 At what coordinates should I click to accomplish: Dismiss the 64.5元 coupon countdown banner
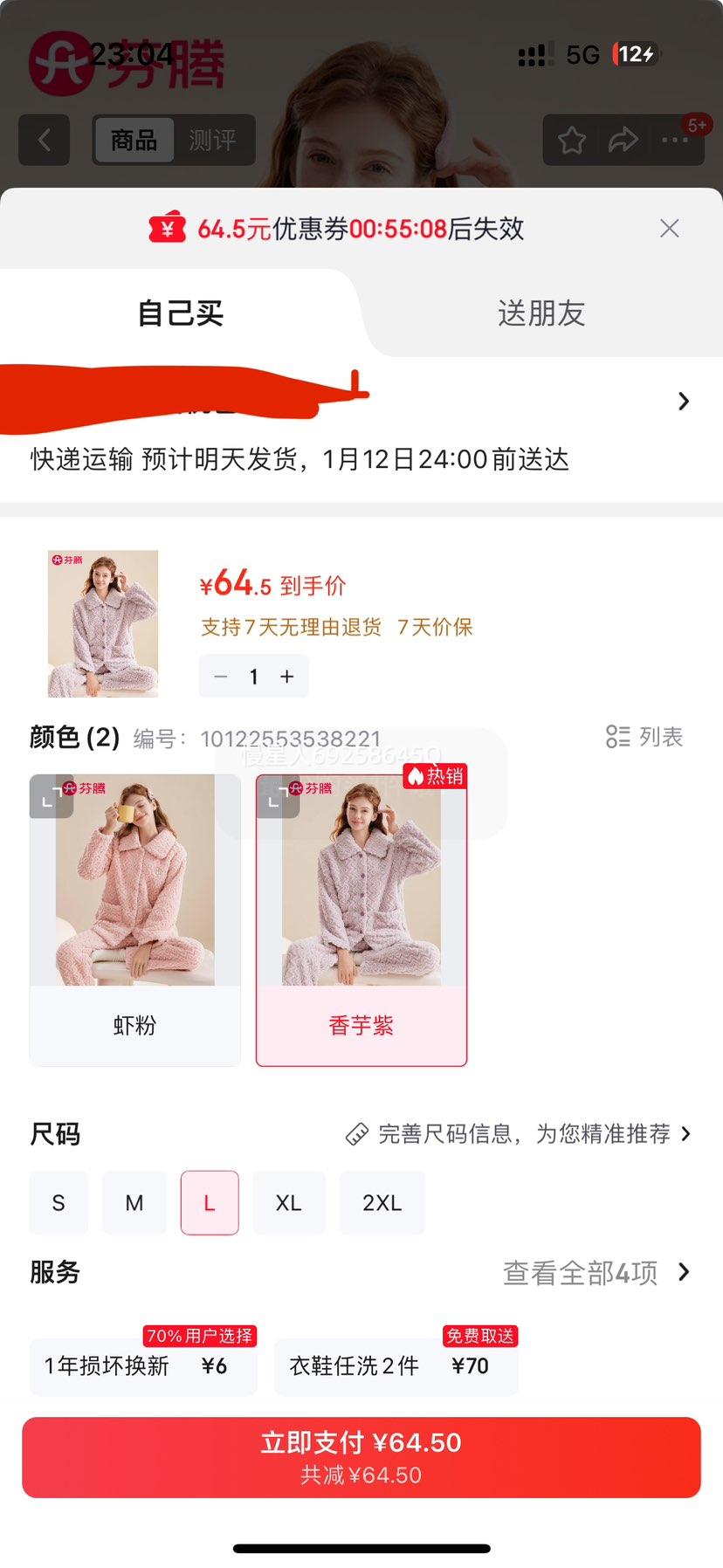tap(669, 228)
